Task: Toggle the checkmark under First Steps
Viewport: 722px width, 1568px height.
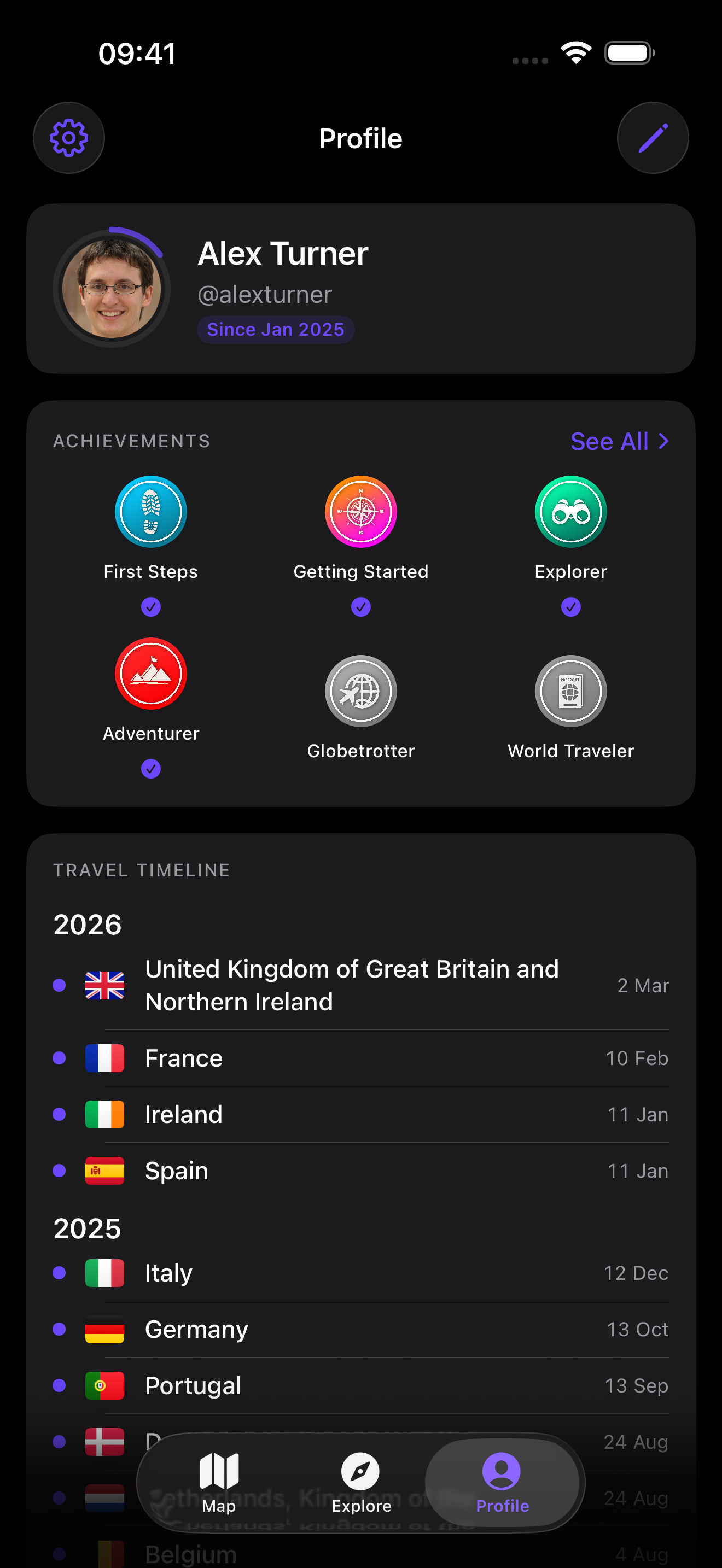Action: [150, 606]
